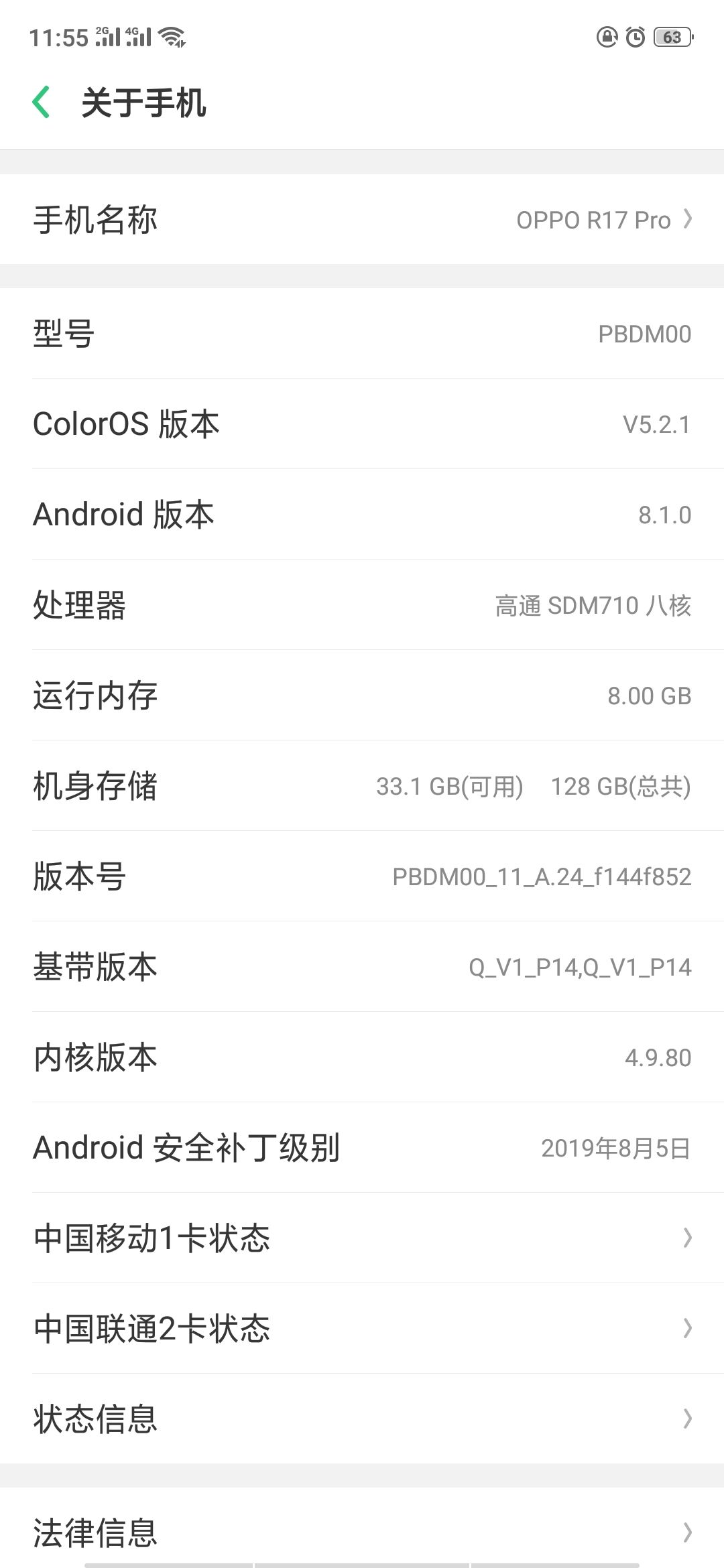Viewport: 724px width, 1568px height.
Task: Open 手机名称 to rename the device
Action: (362, 219)
